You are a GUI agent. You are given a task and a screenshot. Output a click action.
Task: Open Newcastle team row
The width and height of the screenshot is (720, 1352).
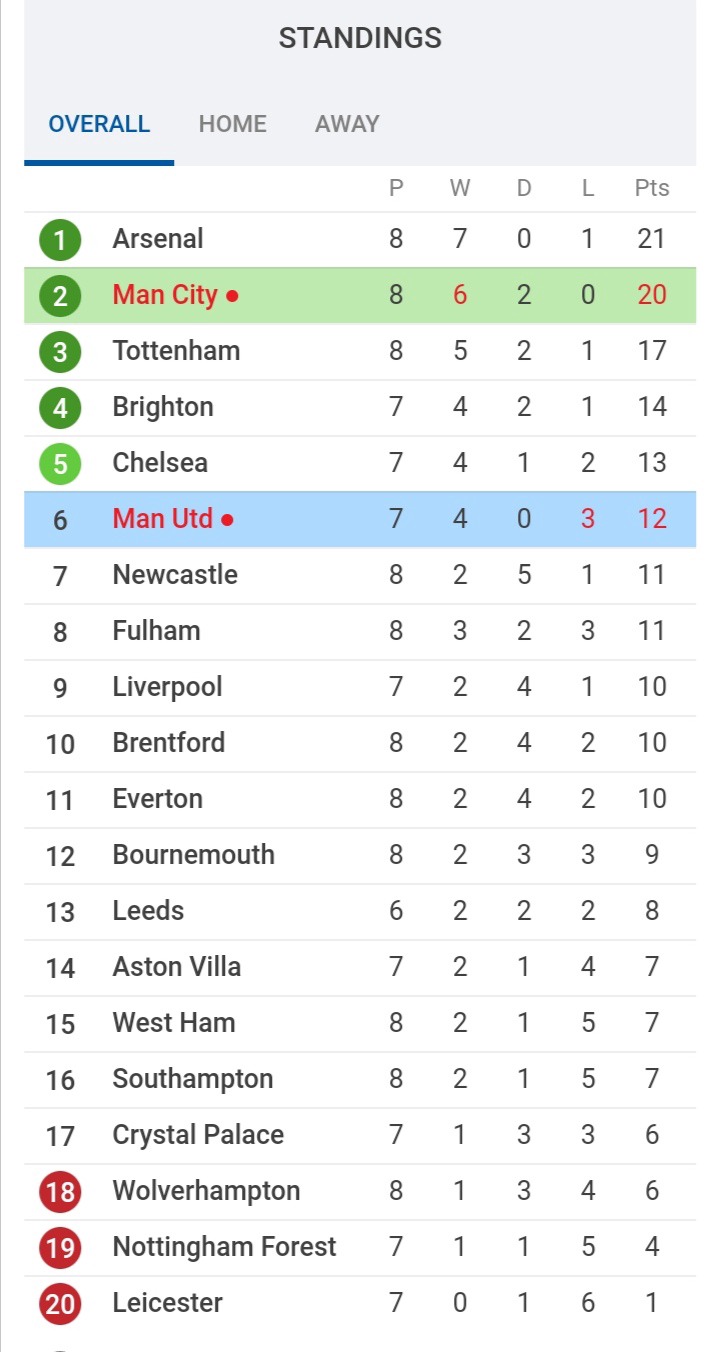[360, 575]
